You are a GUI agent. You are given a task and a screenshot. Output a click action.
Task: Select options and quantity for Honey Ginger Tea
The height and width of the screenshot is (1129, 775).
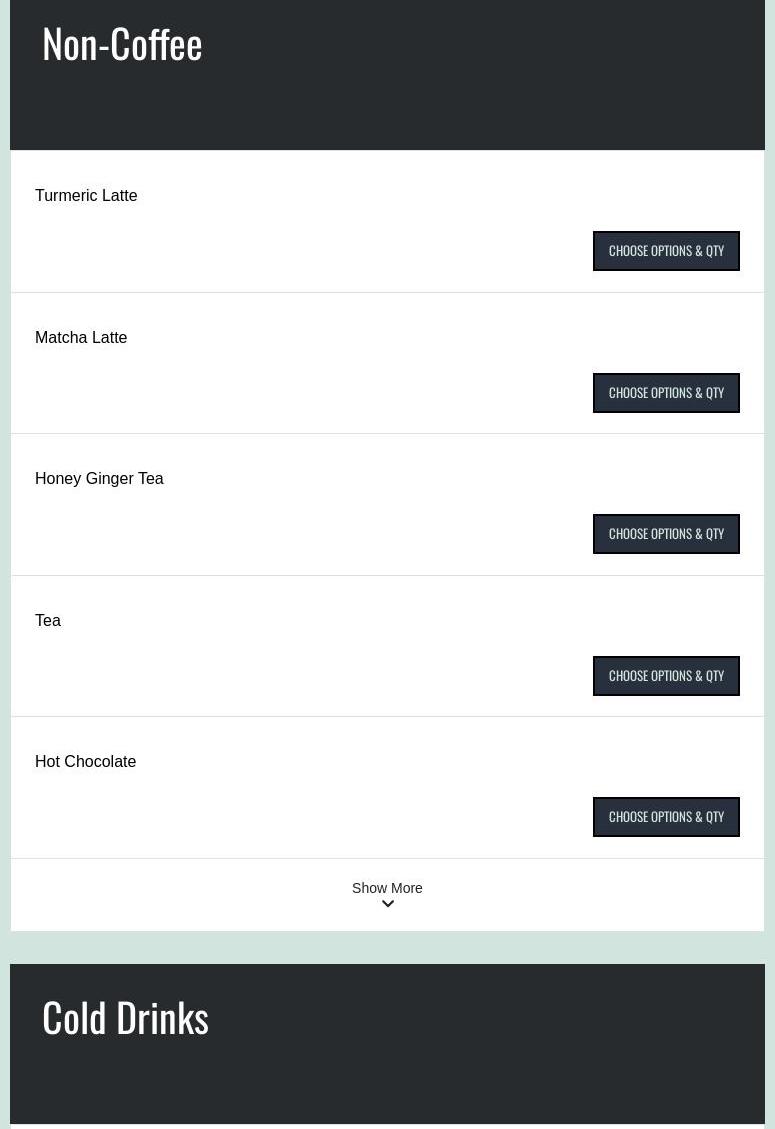click(666, 534)
